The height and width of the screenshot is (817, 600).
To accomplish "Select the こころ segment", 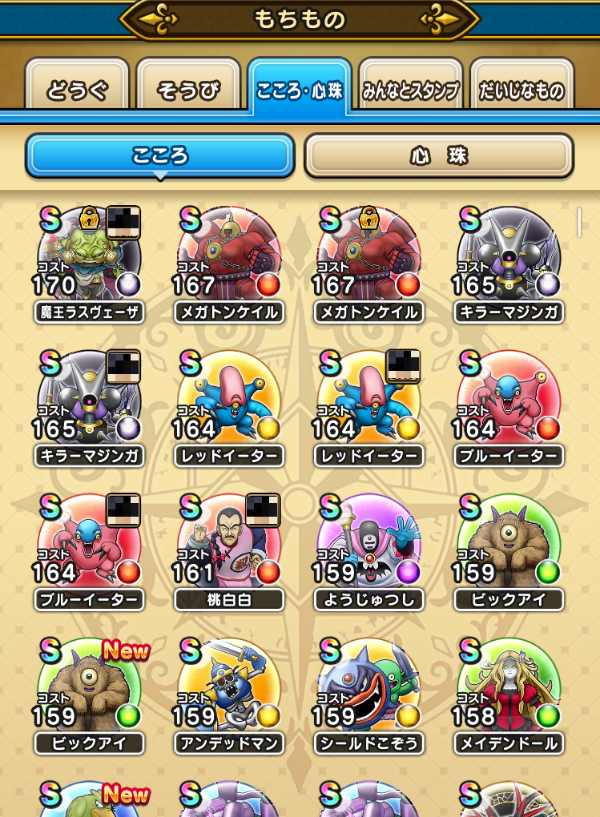I will (x=160, y=156).
